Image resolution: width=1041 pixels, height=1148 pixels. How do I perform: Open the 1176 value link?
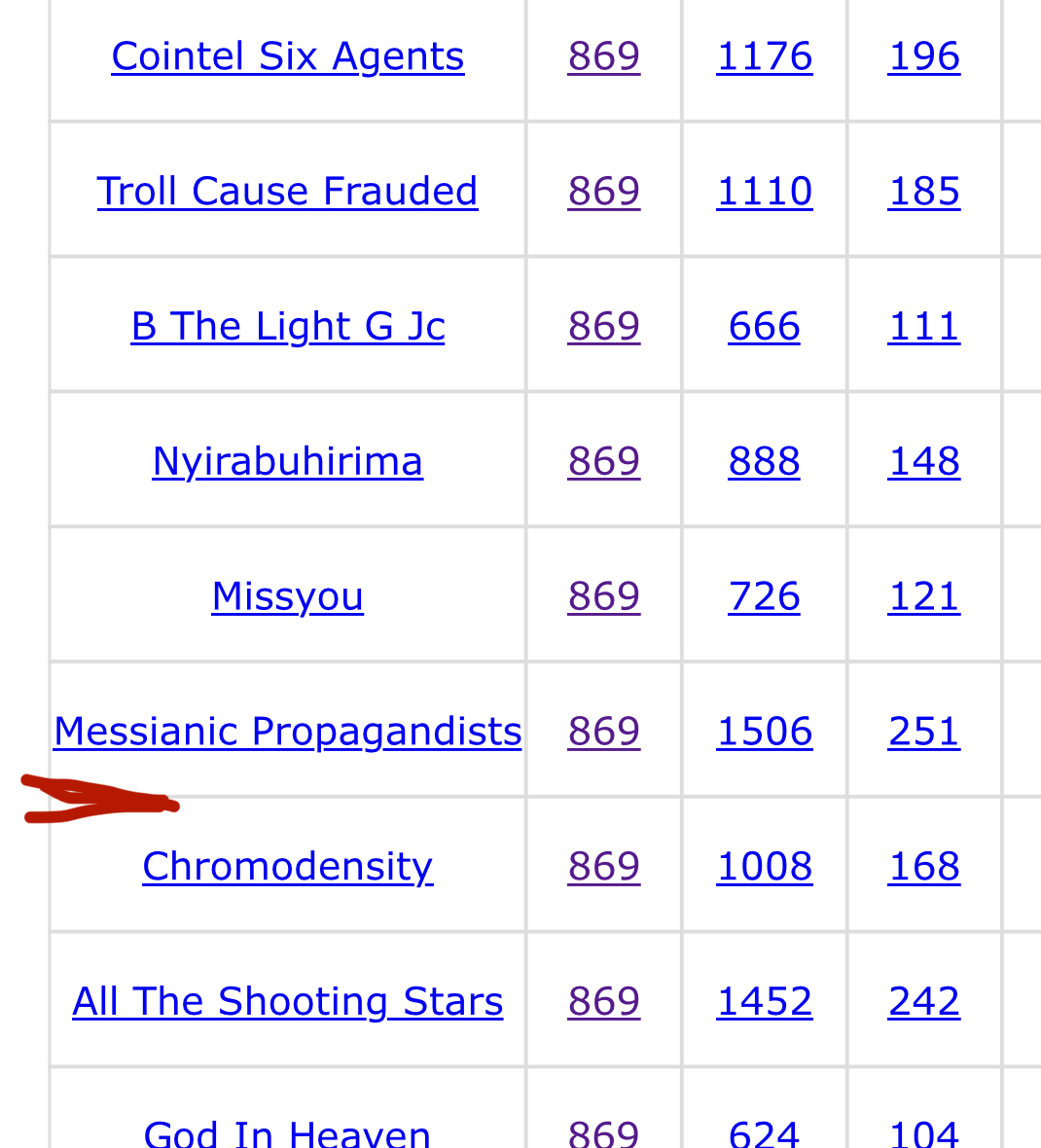pyautogui.click(x=764, y=56)
